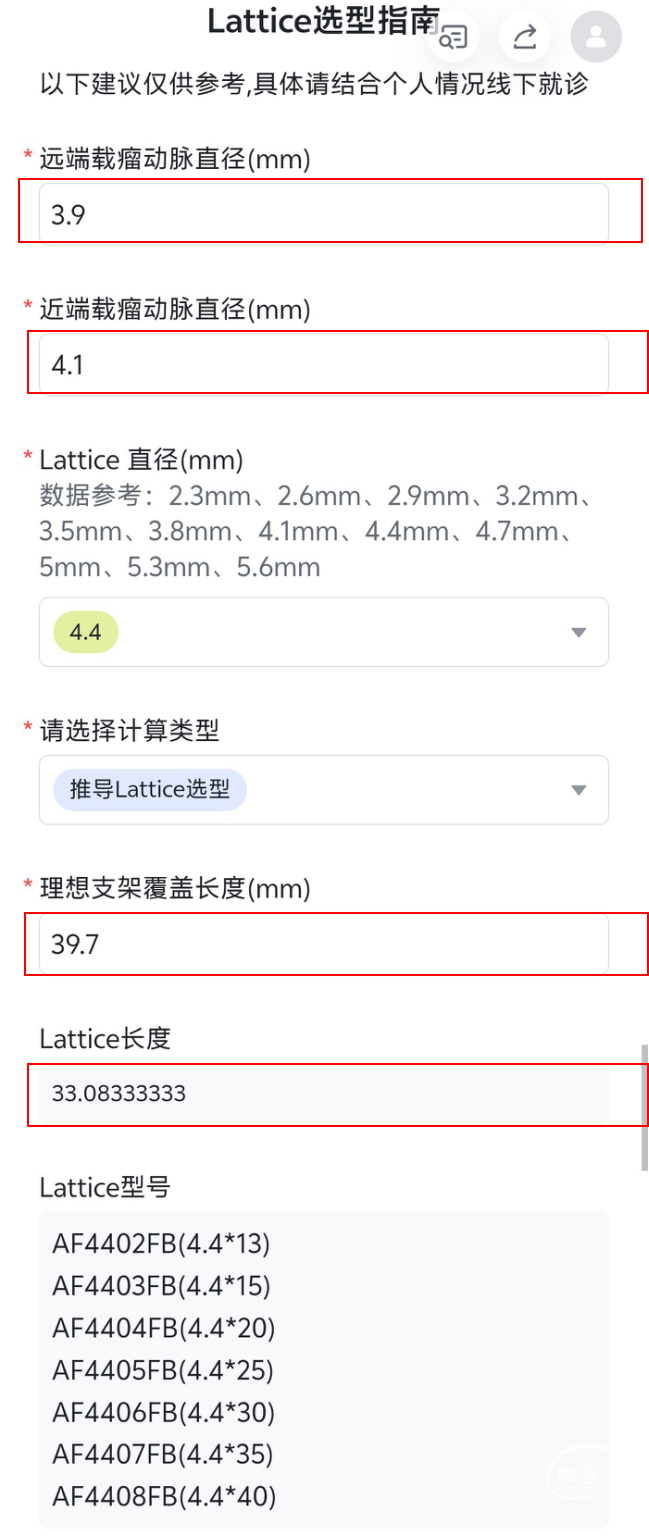Share this Lattice guide page
Screen dimensions: 649x1537
tap(525, 38)
